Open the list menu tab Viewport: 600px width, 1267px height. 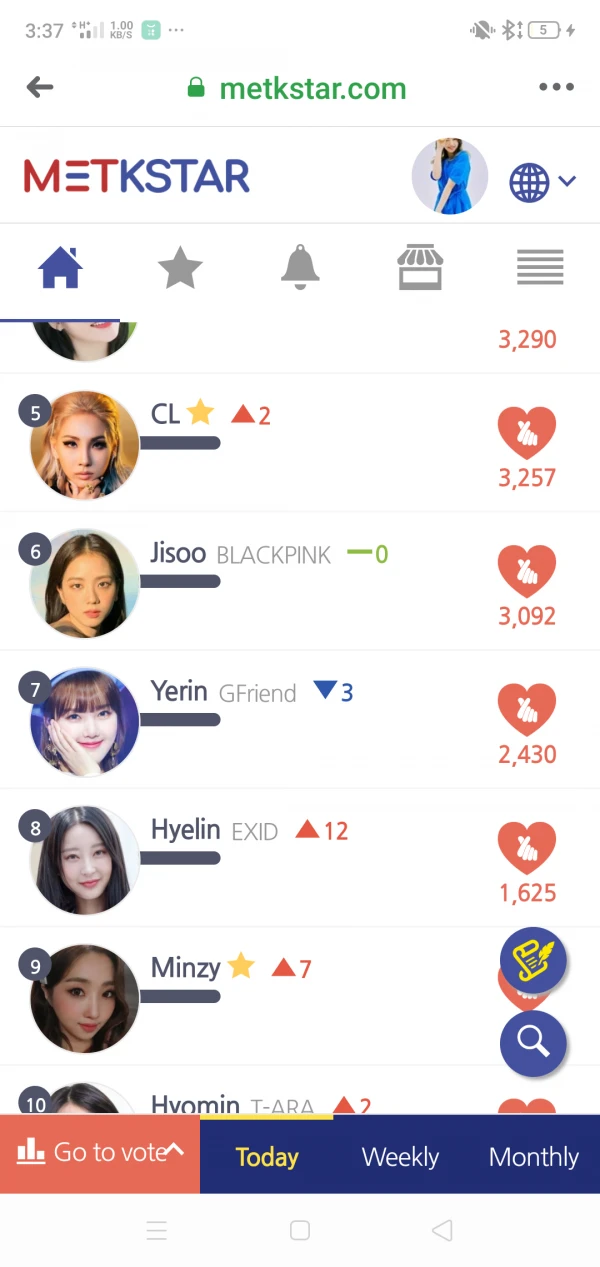click(540, 268)
